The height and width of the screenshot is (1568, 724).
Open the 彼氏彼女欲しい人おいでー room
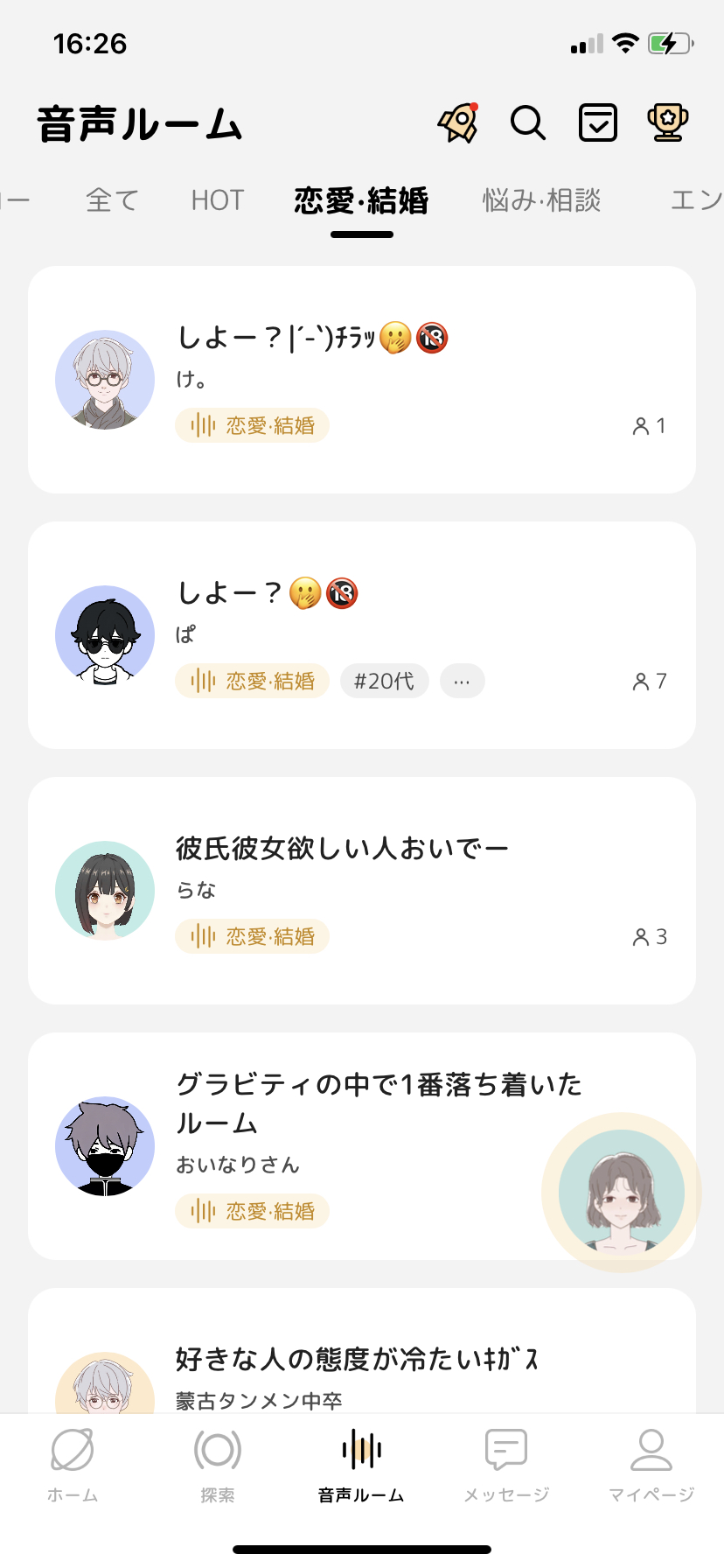(362, 891)
